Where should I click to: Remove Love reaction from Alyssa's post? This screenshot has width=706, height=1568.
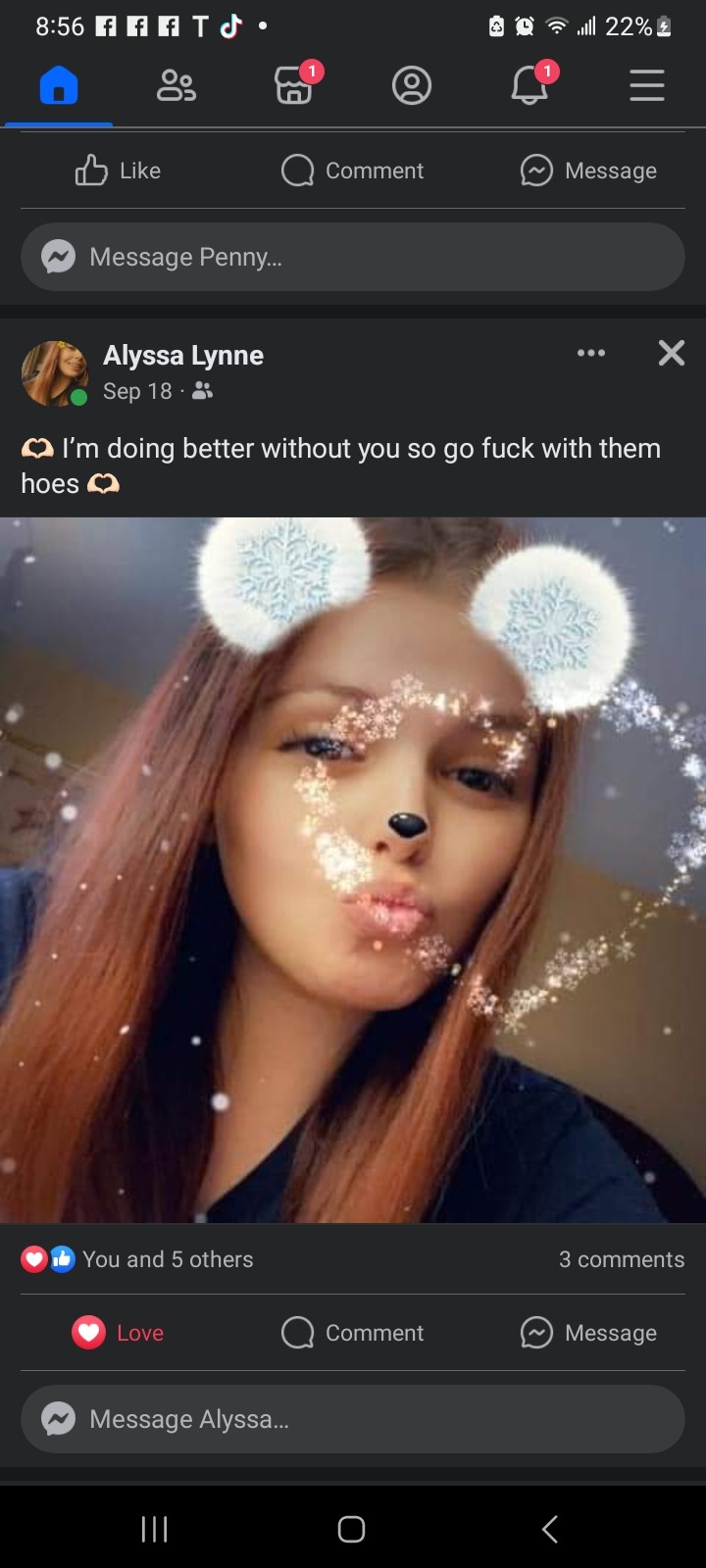click(118, 1333)
